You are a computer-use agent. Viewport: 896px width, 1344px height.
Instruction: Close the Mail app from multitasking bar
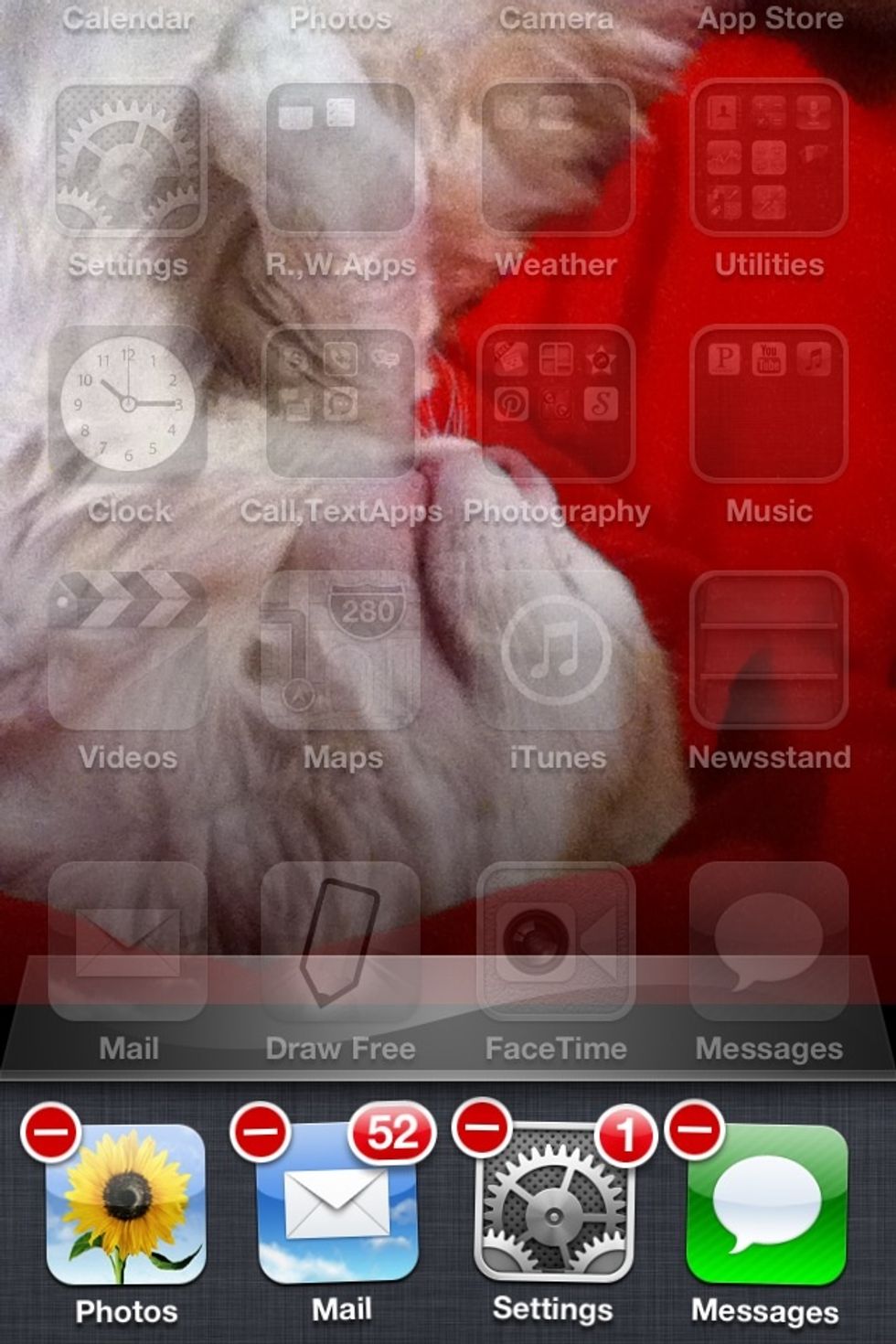coord(261,1132)
